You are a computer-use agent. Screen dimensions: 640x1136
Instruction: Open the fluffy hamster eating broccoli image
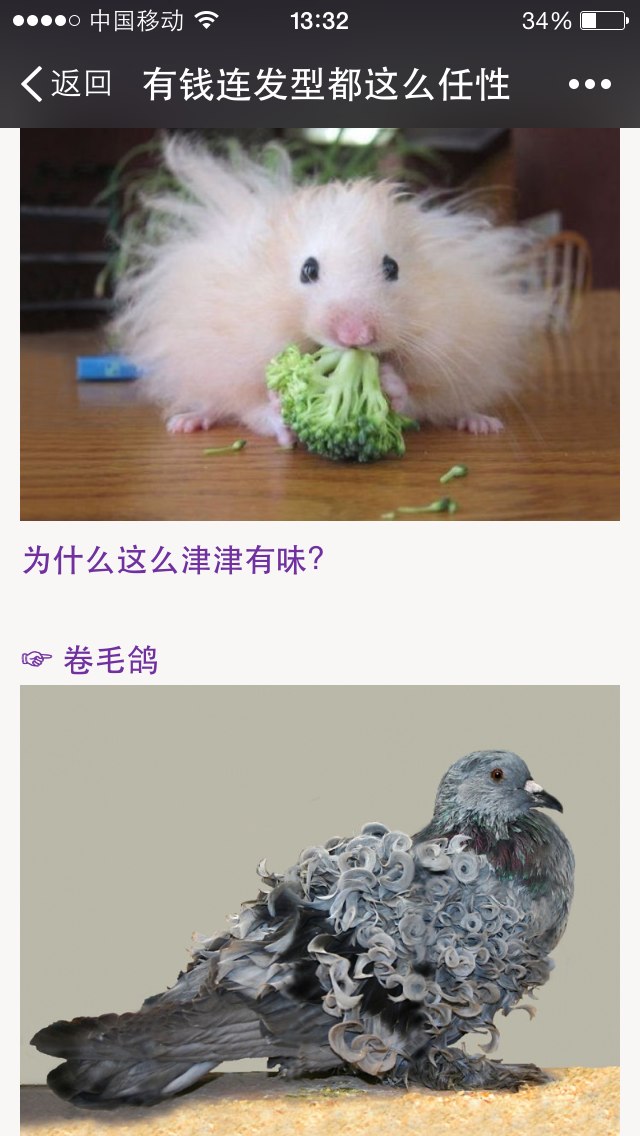point(320,324)
